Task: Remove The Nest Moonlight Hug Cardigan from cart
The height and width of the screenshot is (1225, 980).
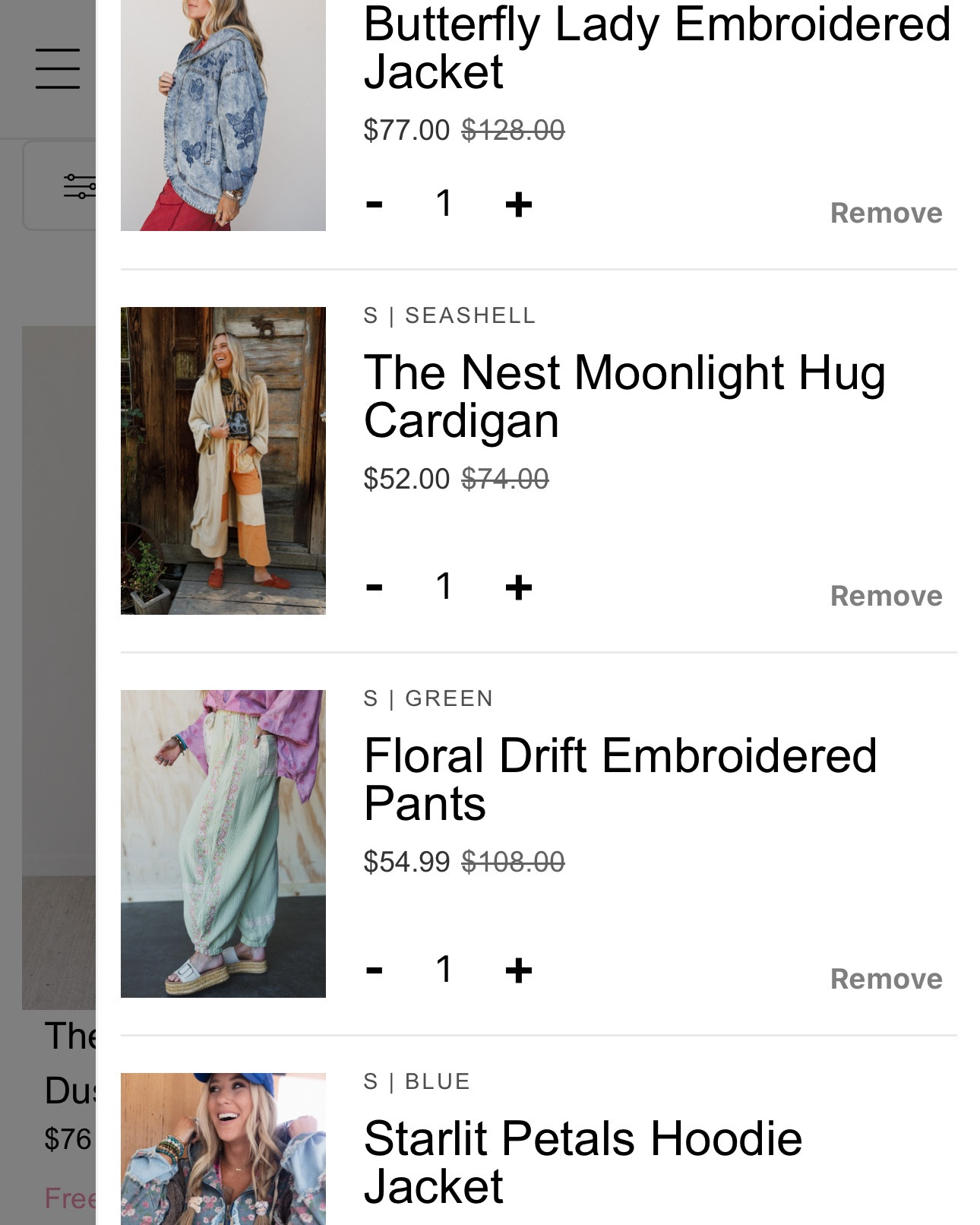Action: 884,595
